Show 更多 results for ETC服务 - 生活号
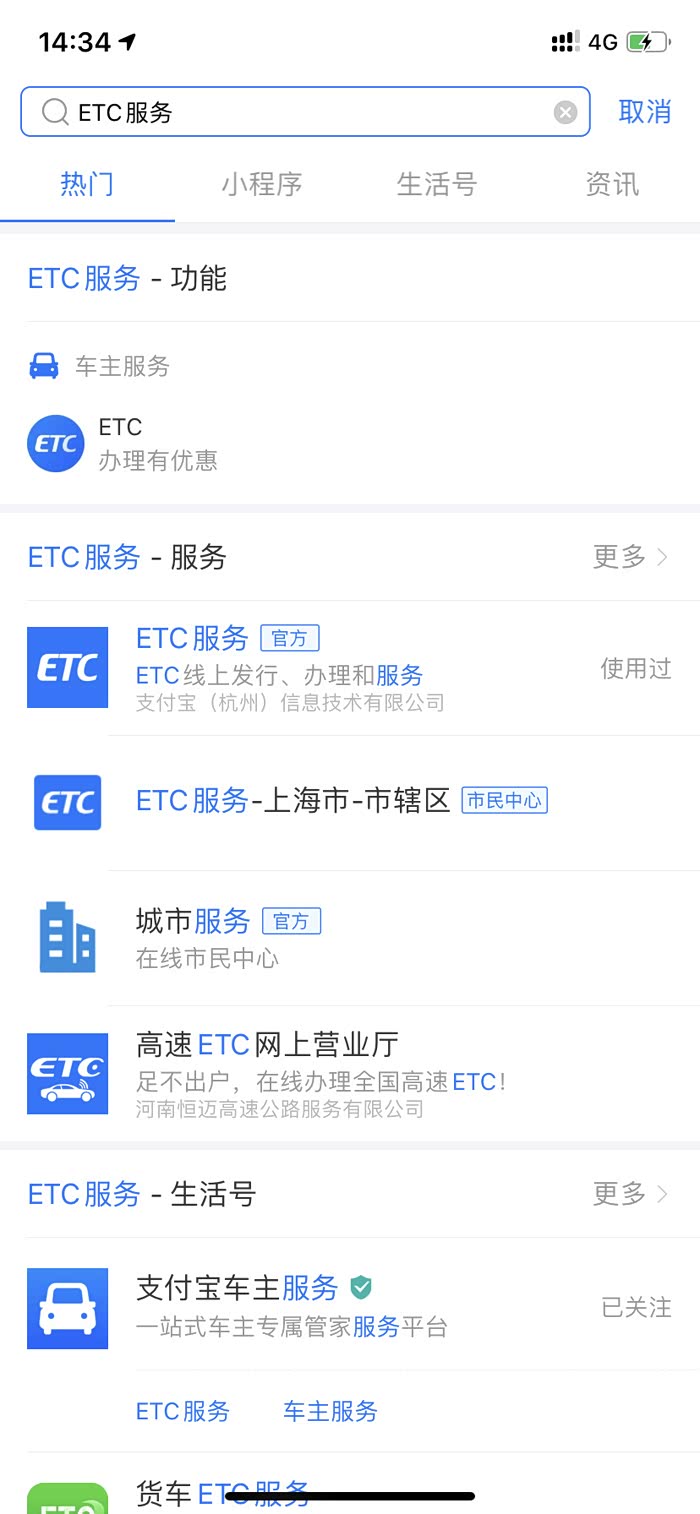 (630, 1194)
